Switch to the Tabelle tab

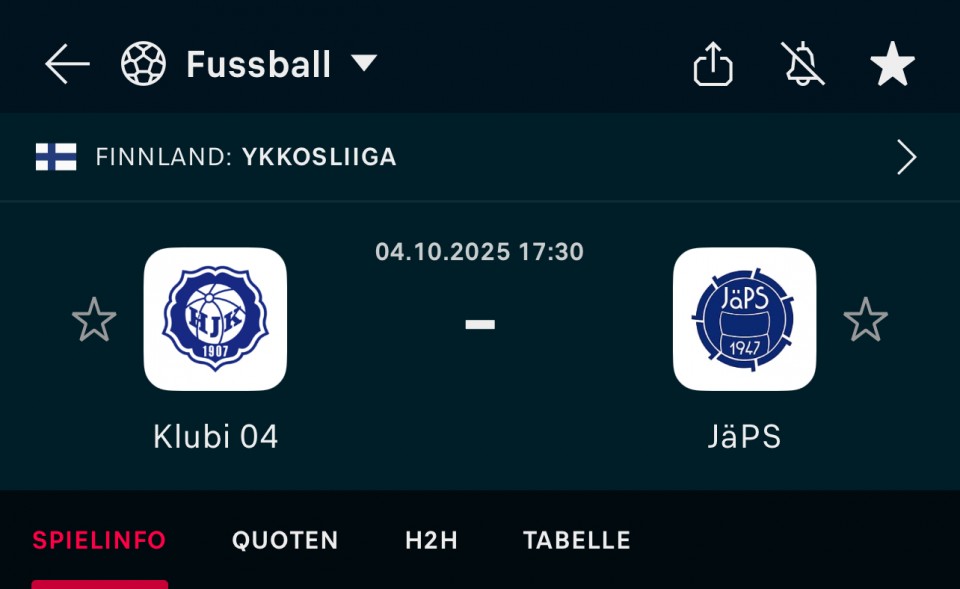point(576,541)
